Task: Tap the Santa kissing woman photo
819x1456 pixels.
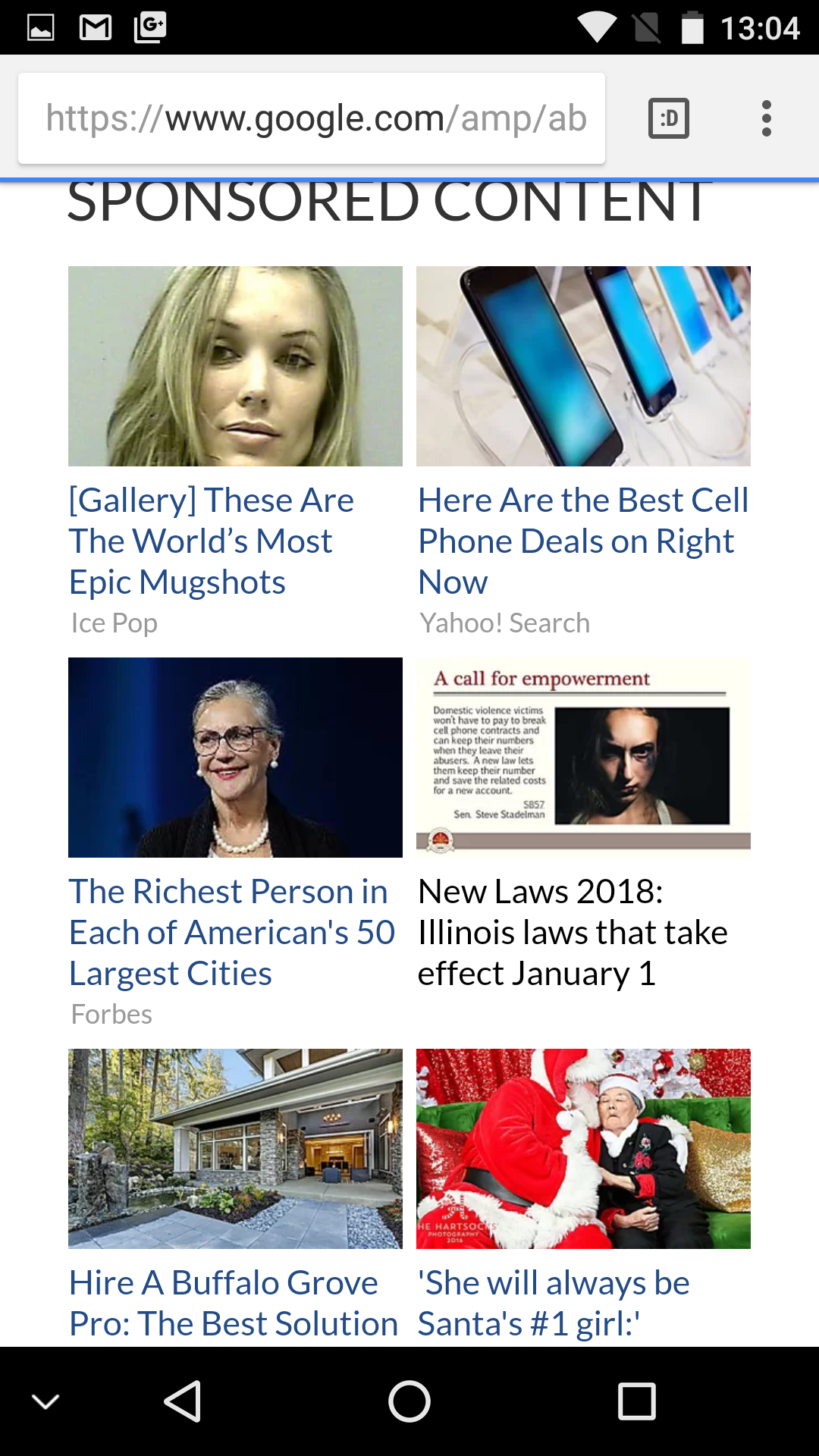Action: point(583,1149)
